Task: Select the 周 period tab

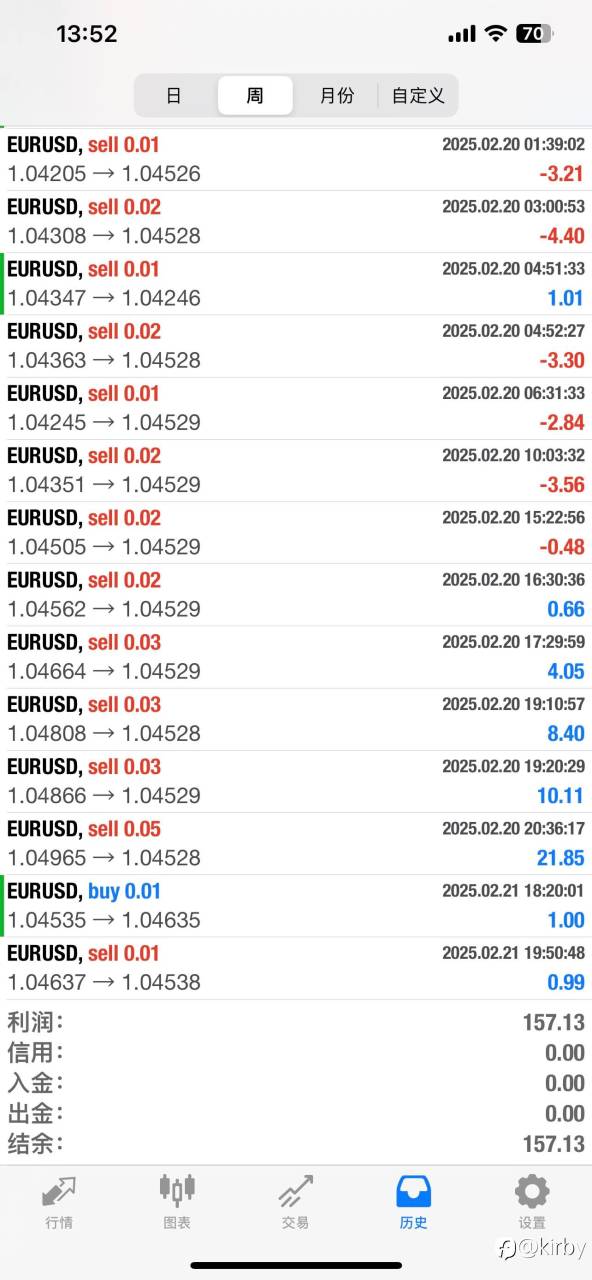Action: pyautogui.click(x=255, y=96)
